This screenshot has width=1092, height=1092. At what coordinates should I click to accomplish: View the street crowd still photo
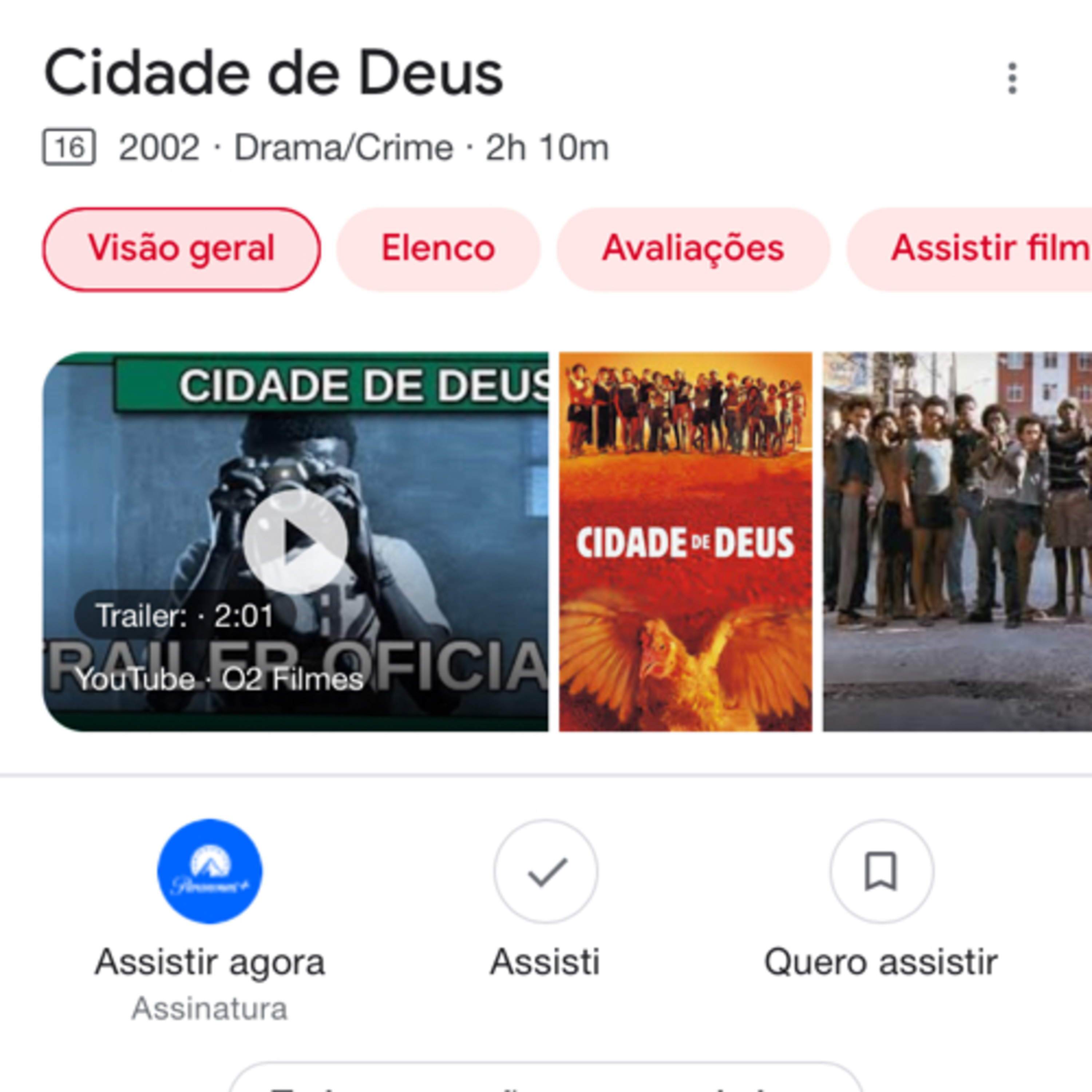tap(956, 541)
